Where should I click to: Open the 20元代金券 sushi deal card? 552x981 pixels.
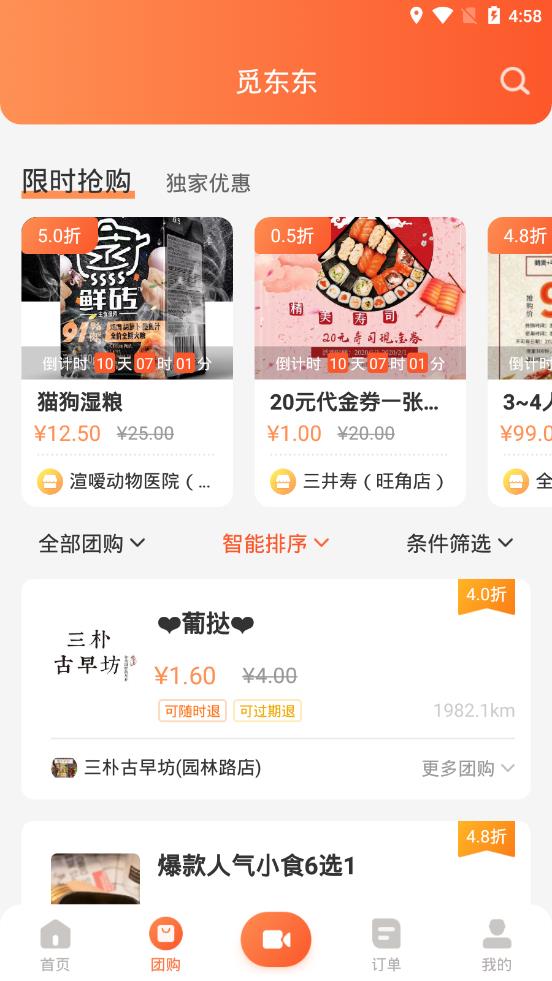(360, 362)
